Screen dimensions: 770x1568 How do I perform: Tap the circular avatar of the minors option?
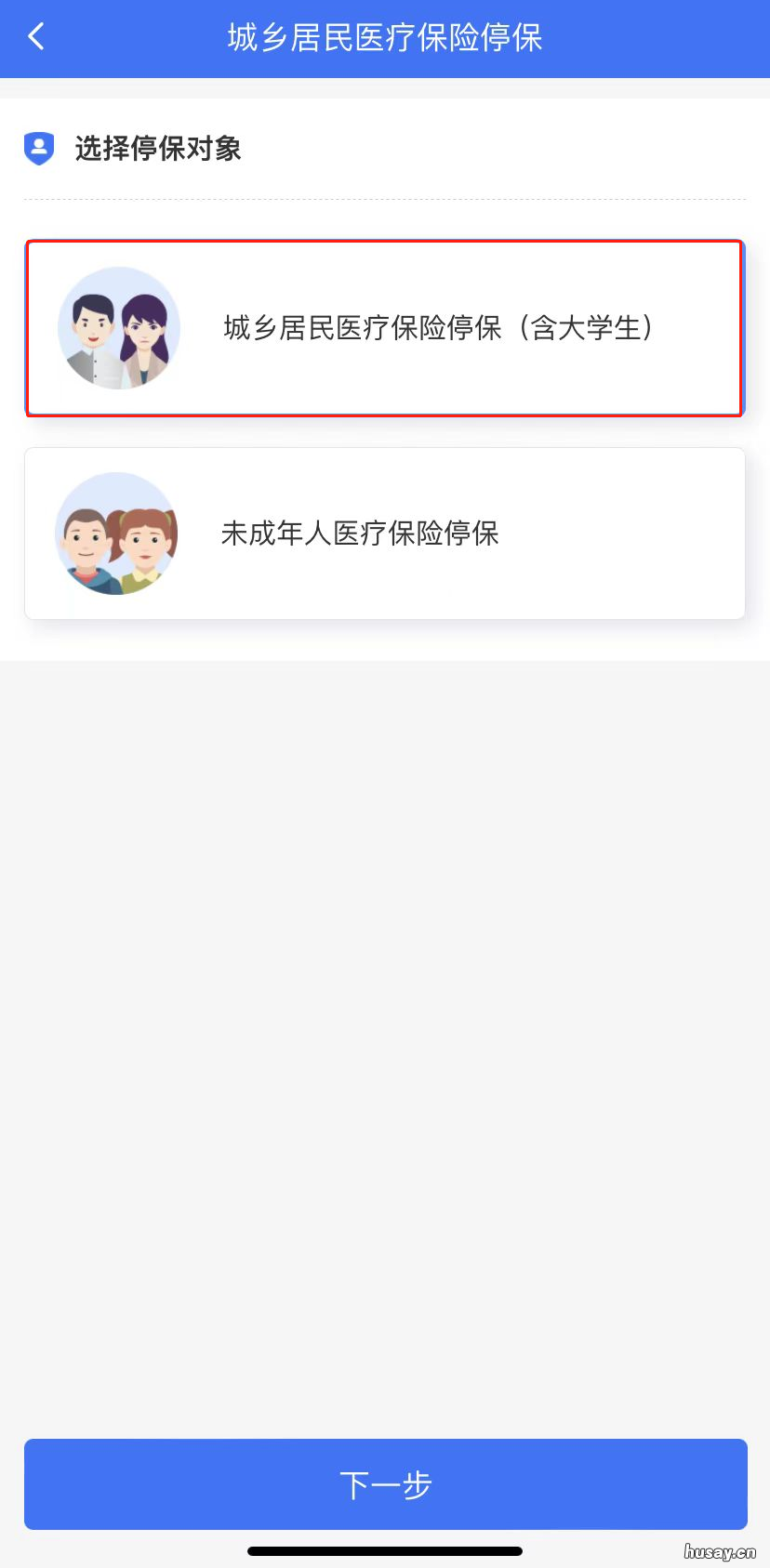117,533
